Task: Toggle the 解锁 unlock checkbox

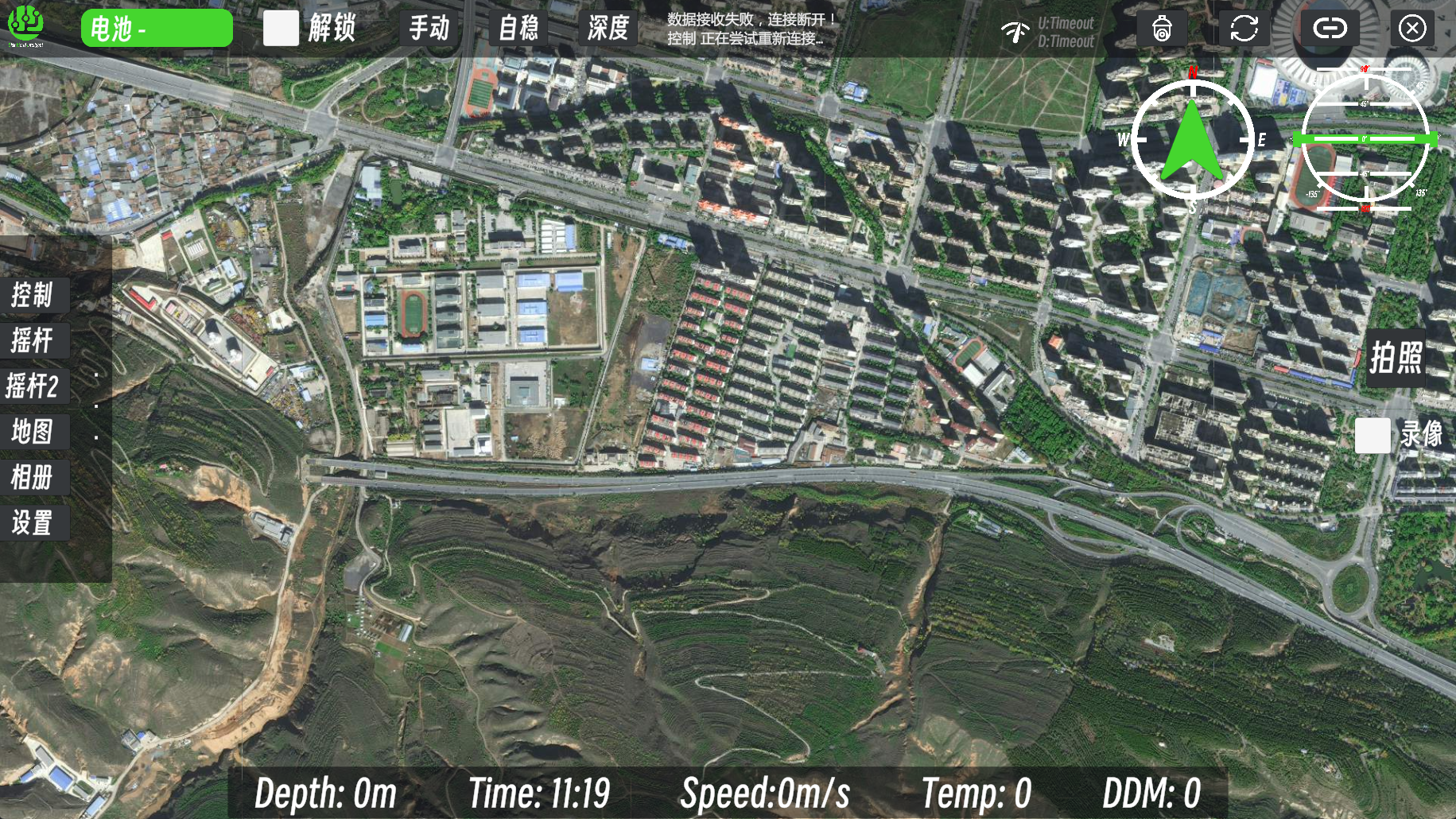Action: coord(281,29)
